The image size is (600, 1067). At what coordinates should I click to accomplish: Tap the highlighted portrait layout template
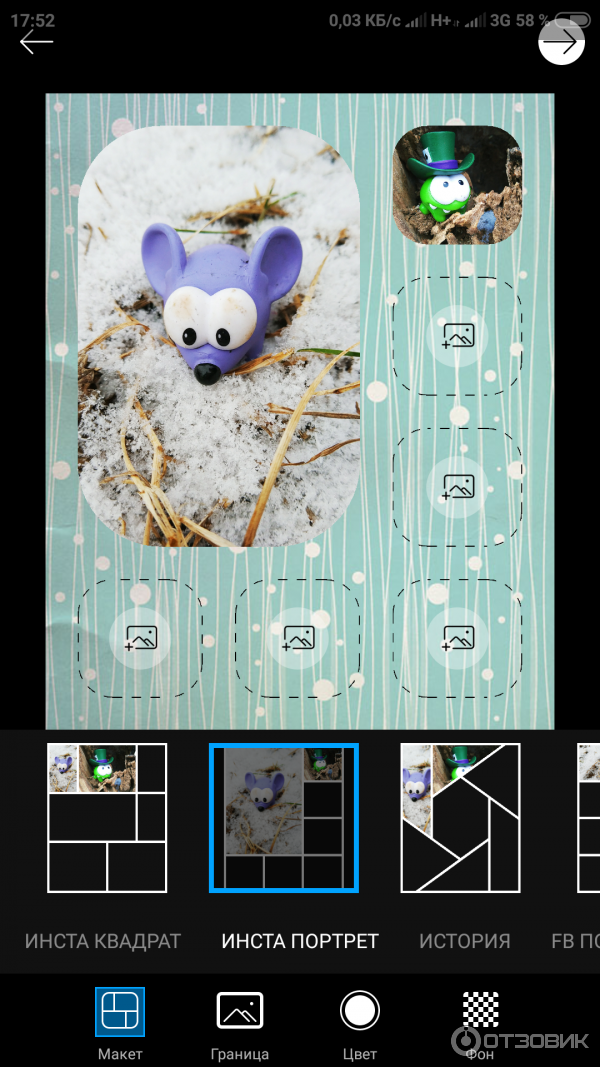coord(283,818)
